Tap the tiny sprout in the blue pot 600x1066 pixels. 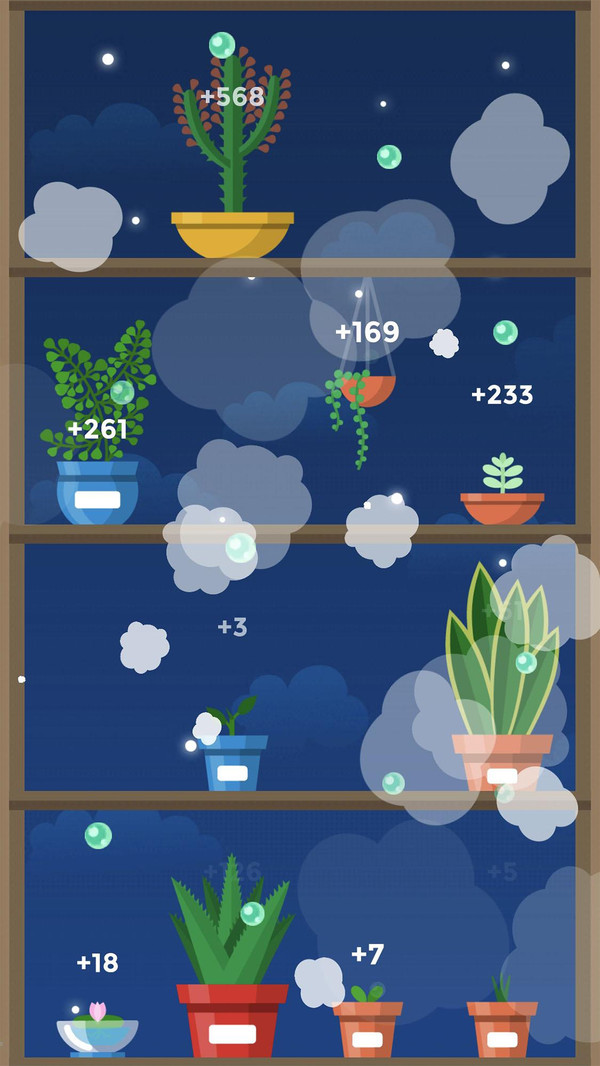234,750
